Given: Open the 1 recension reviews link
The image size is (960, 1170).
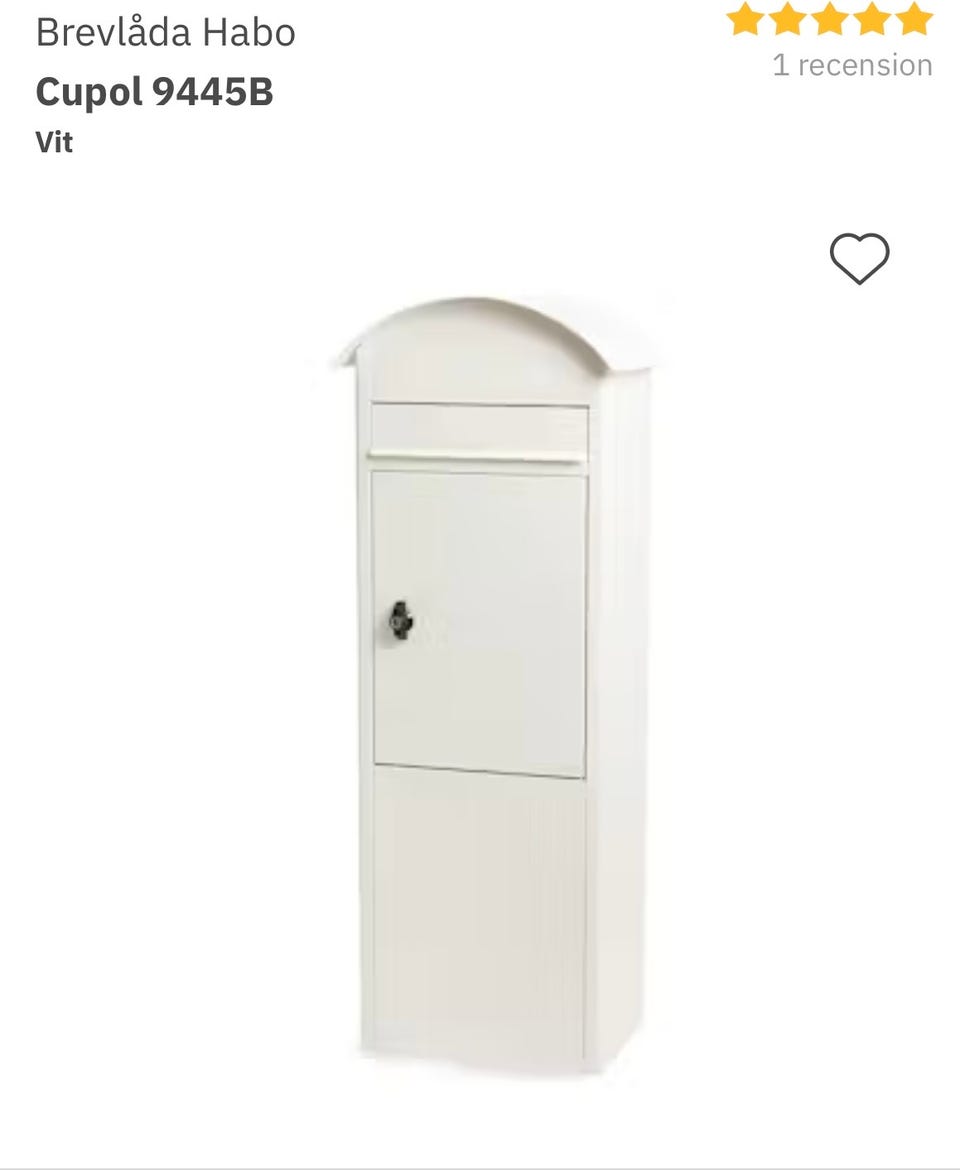Looking at the screenshot, I should (852, 65).
